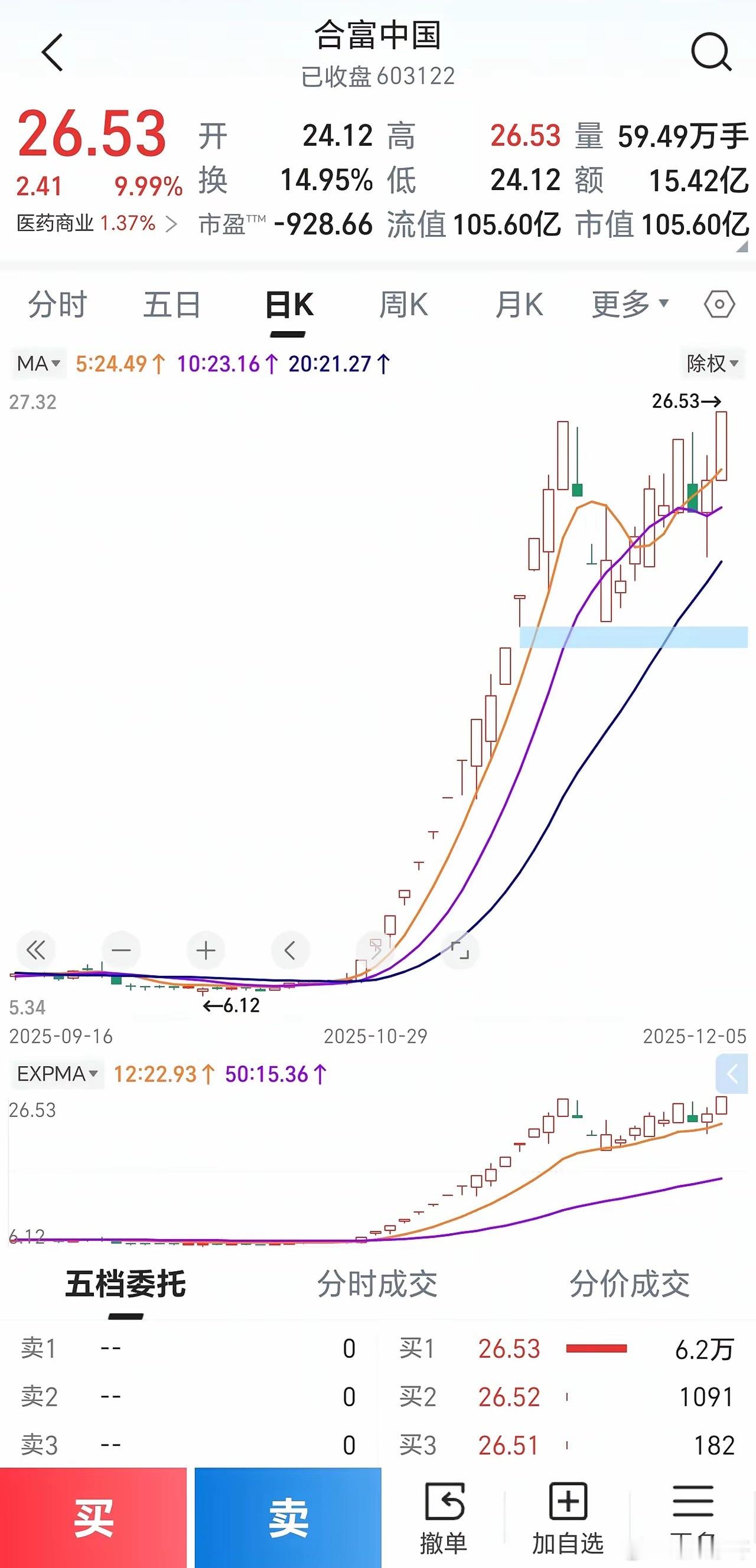Zoom in the K-line chart with plus icon
Viewport: 756px width, 1568px height.
[205, 949]
